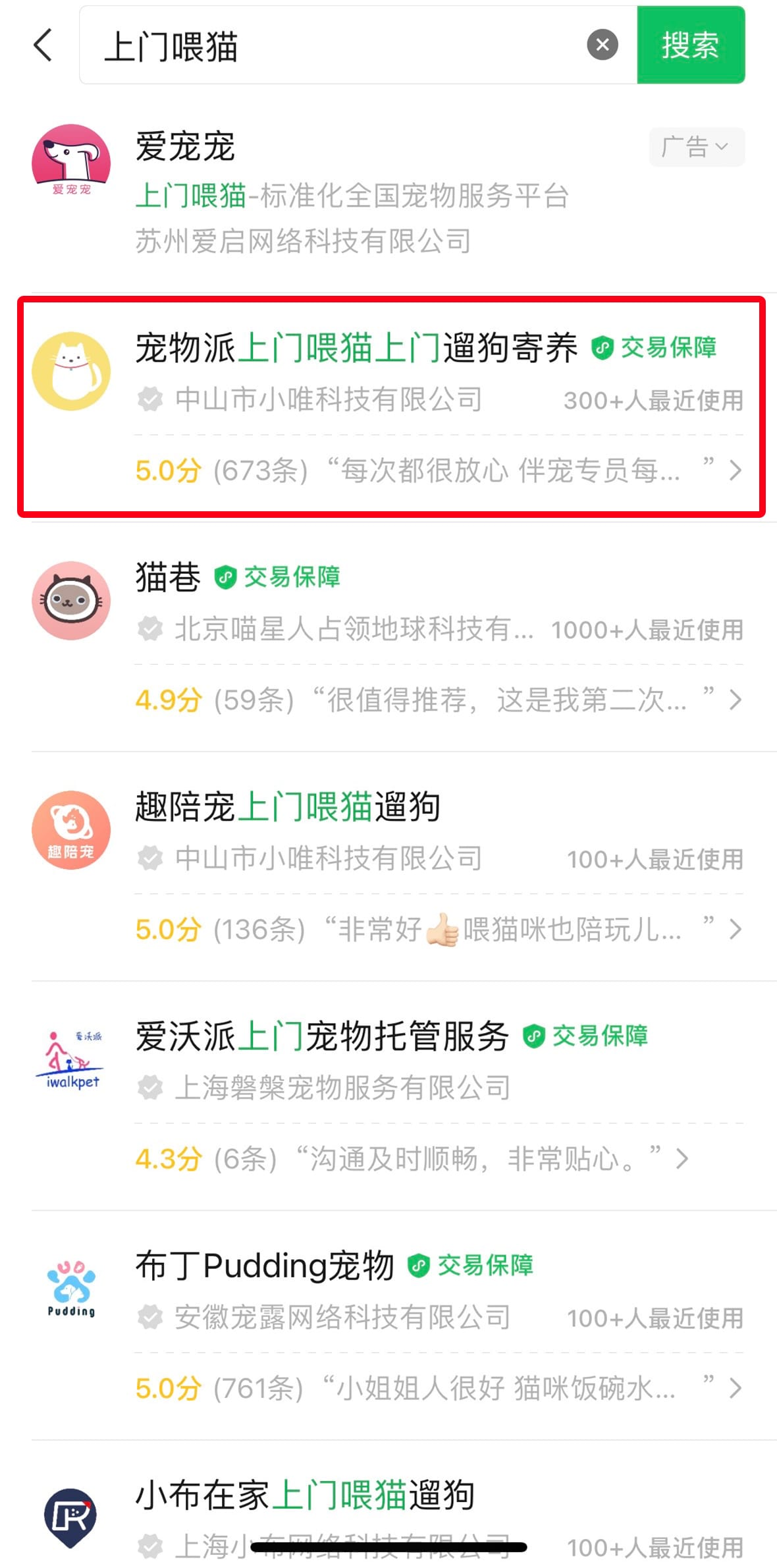Viewport: 777px width, 1568px height.
Task: Open 小布在家上门喂猫遛狗 result
Action: (x=304, y=1495)
